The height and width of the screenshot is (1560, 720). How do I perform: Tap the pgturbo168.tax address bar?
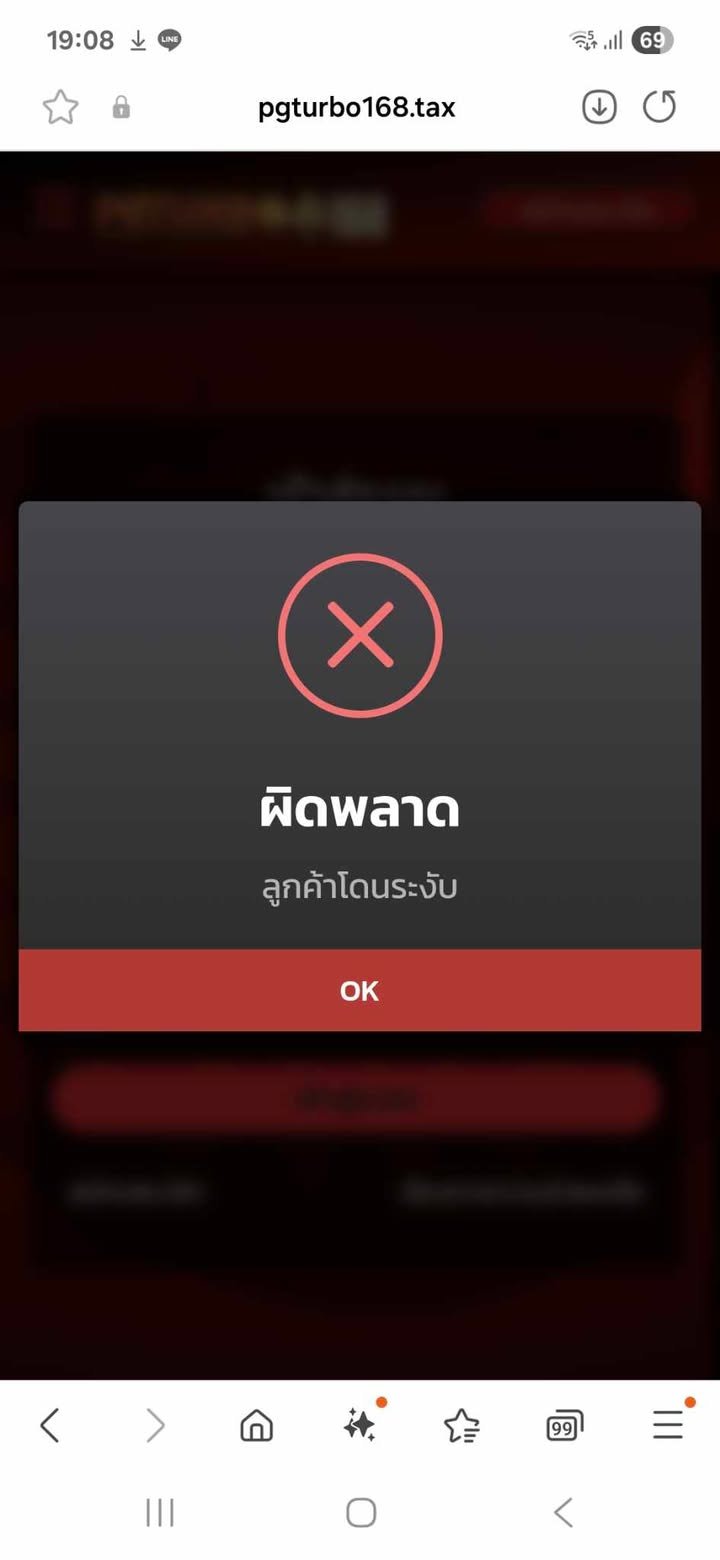pyautogui.click(x=356, y=107)
